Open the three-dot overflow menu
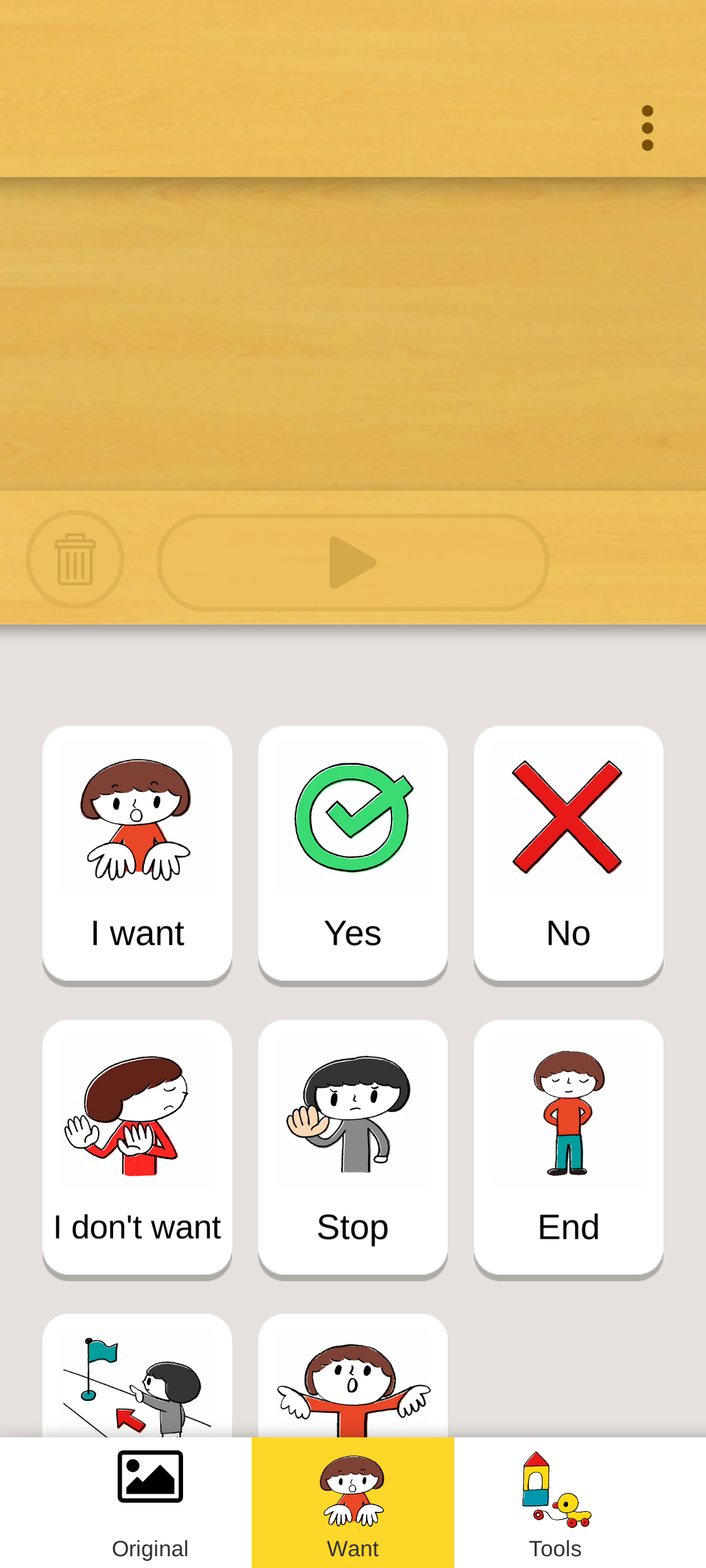The image size is (706, 1568). pyautogui.click(x=647, y=128)
